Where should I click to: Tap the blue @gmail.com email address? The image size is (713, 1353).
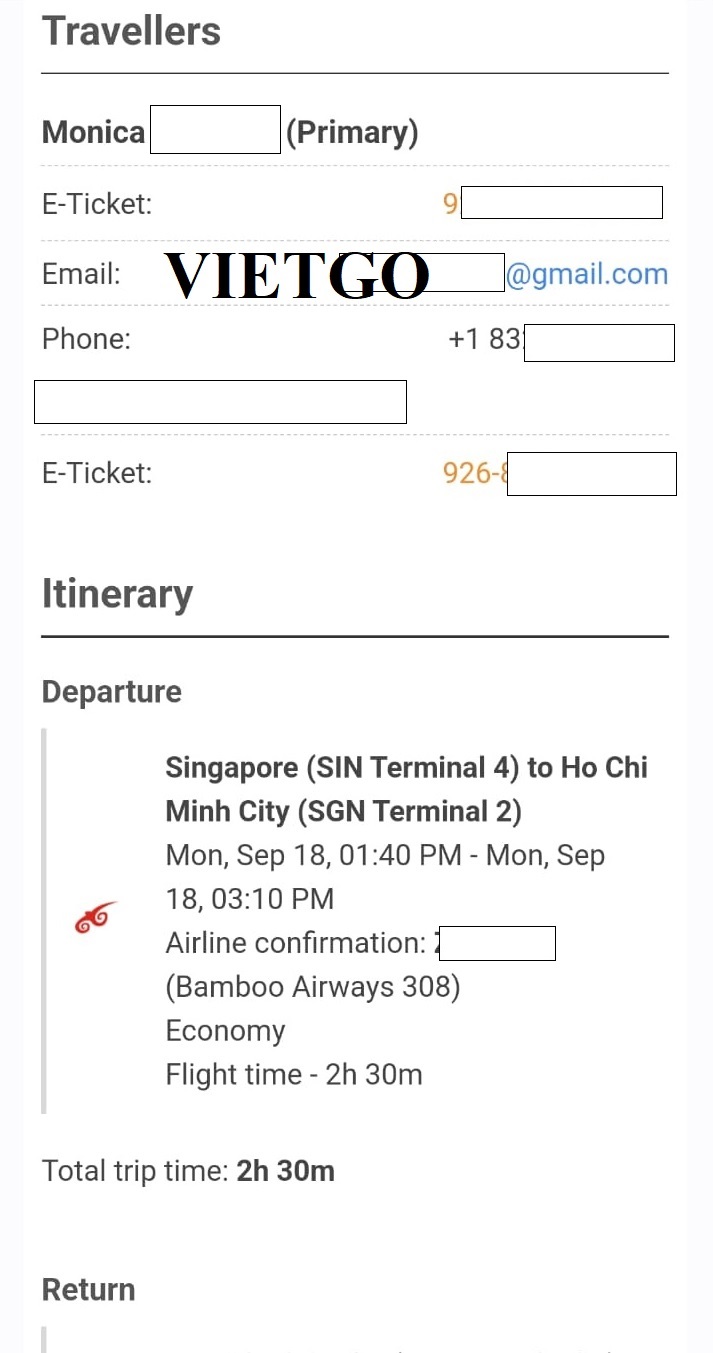(587, 274)
